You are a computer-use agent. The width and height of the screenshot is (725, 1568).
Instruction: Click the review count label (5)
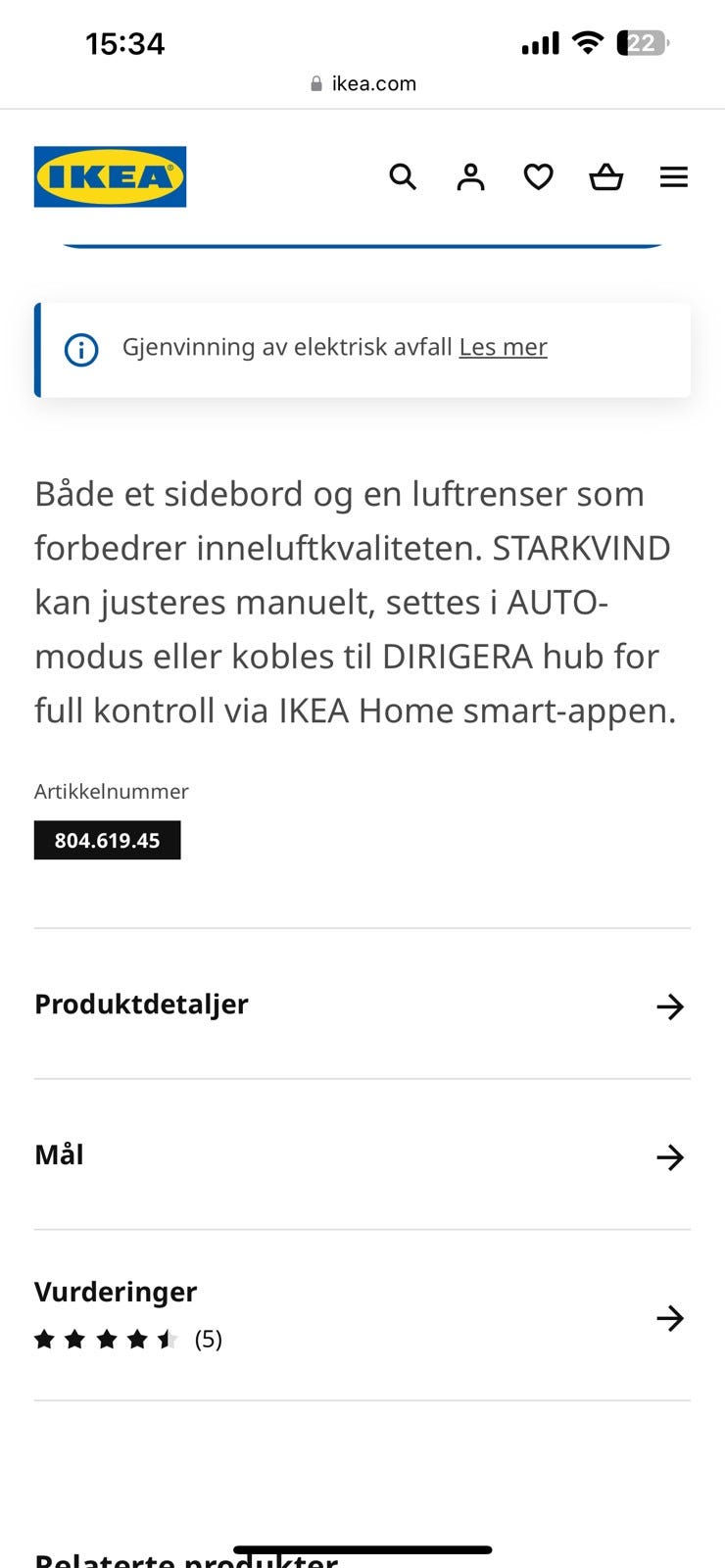click(208, 1339)
